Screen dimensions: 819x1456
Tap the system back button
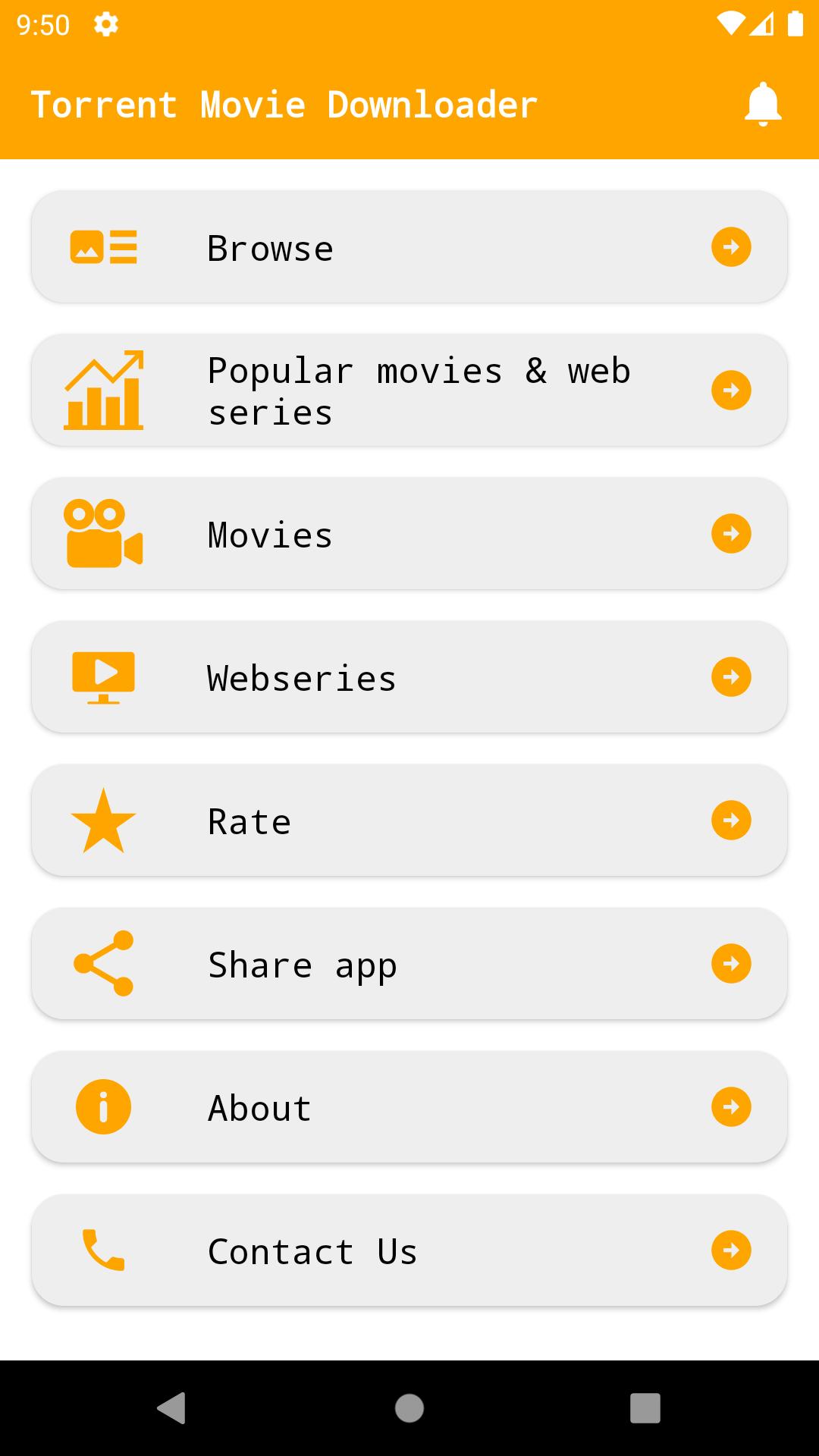(x=171, y=1408)
